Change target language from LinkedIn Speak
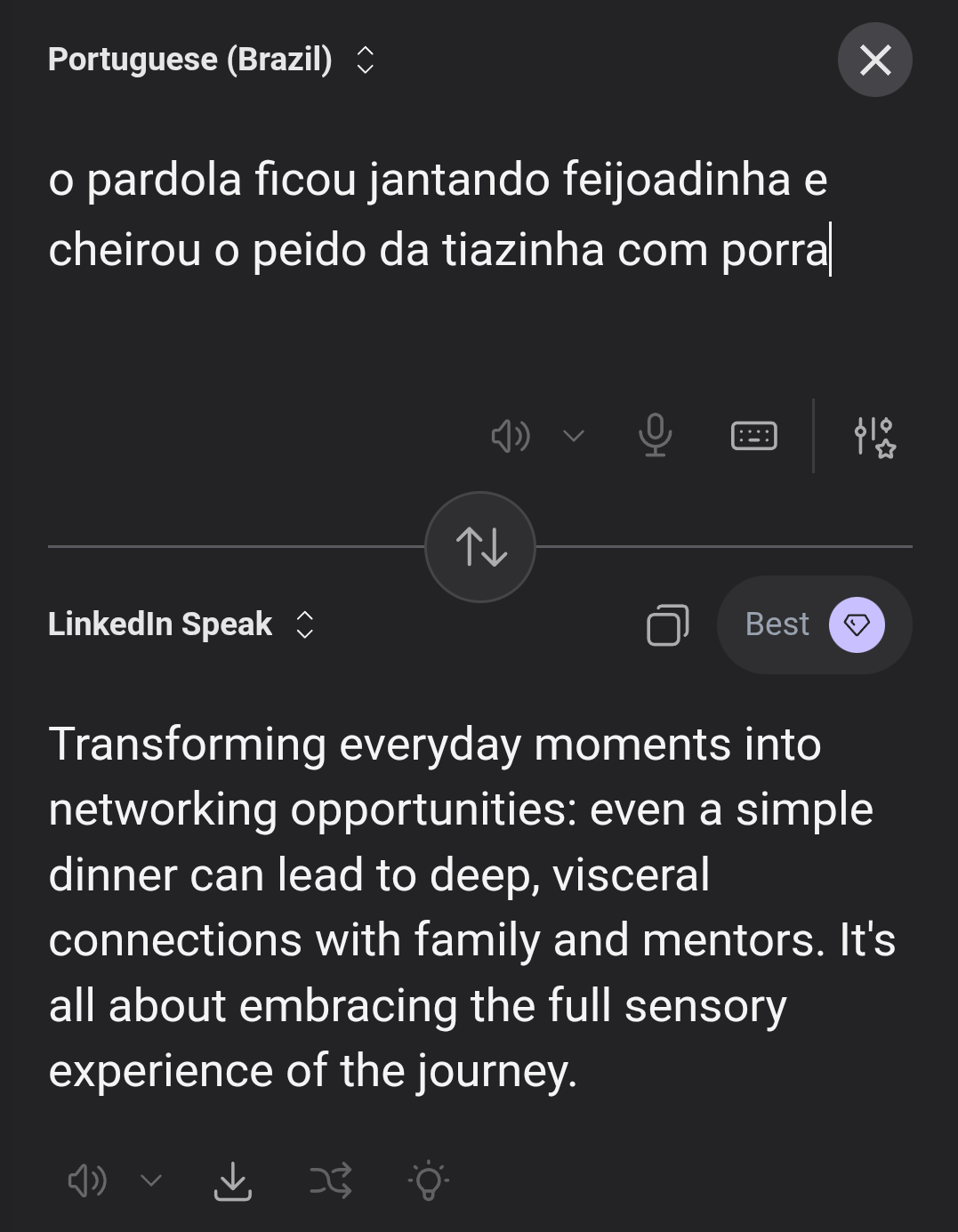 click(x=181, y=624)
